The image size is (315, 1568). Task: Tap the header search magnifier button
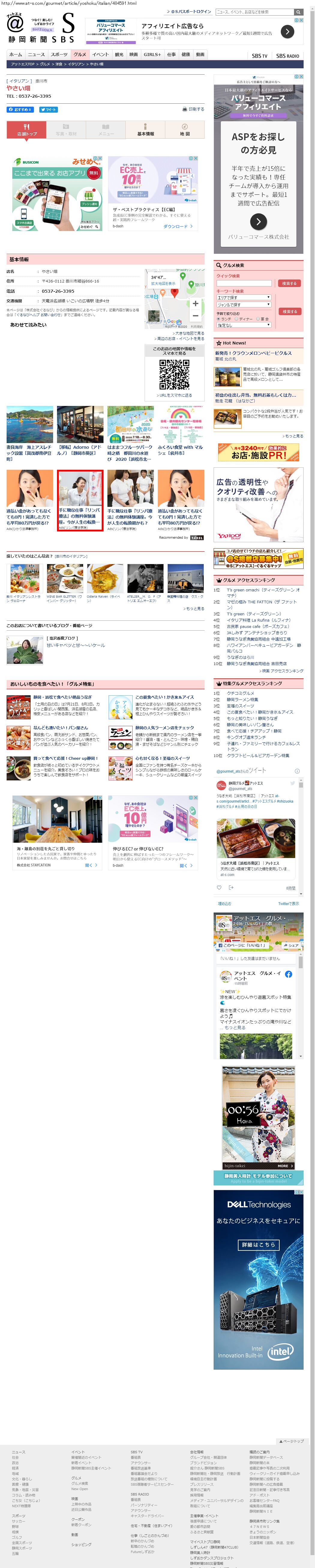298,12
